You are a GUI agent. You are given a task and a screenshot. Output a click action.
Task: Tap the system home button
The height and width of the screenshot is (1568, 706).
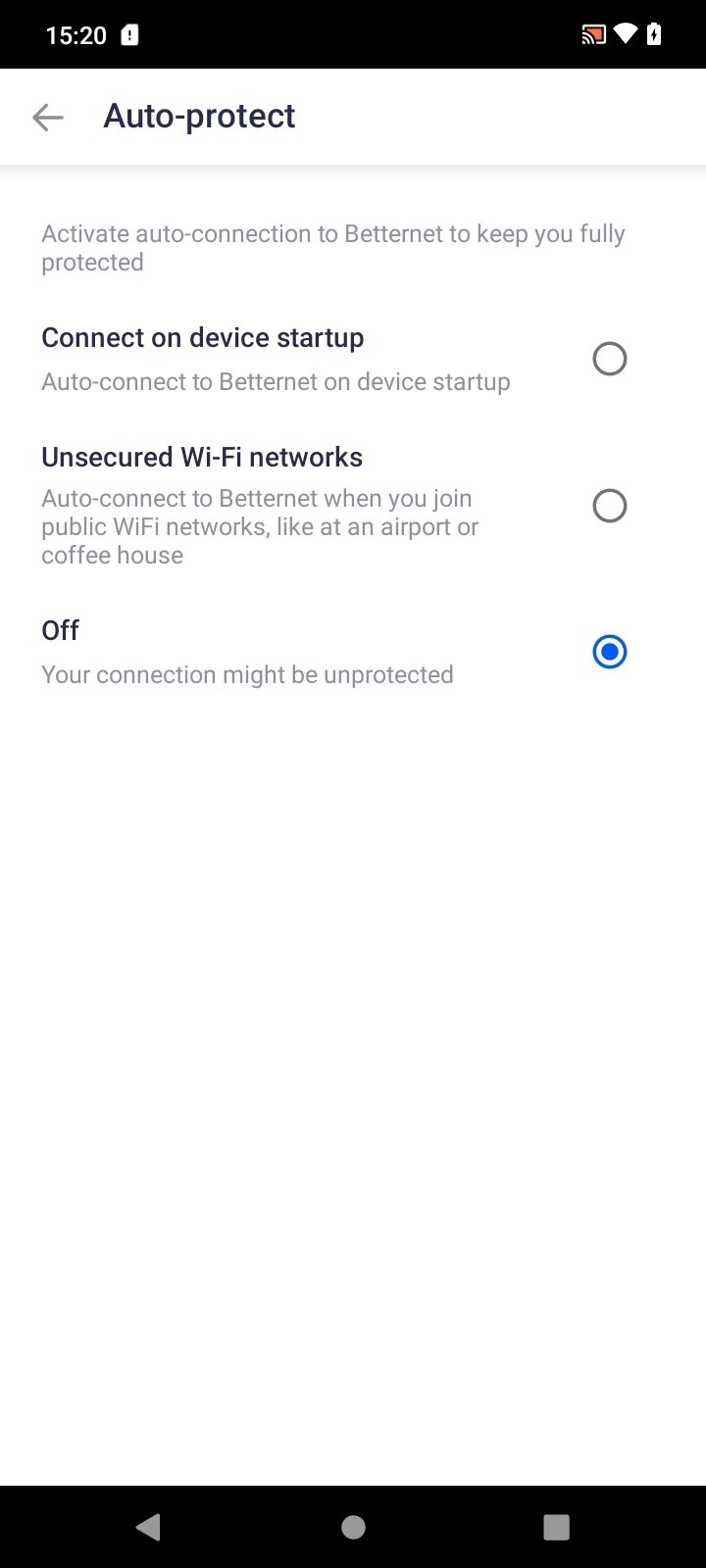pyautogui.click(x=353, y=1527)
